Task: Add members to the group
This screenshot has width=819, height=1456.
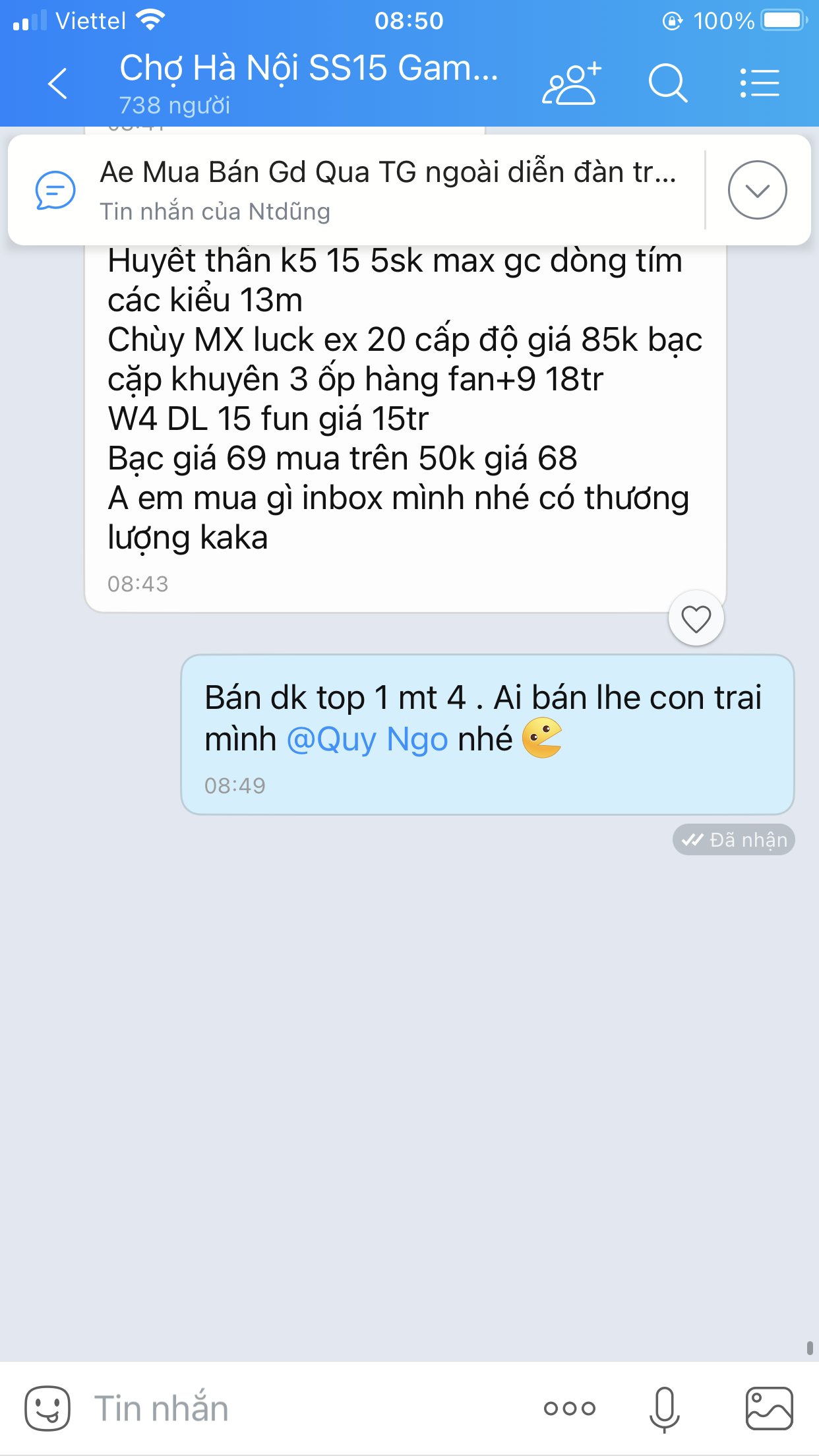Action: tap(571, 84)
